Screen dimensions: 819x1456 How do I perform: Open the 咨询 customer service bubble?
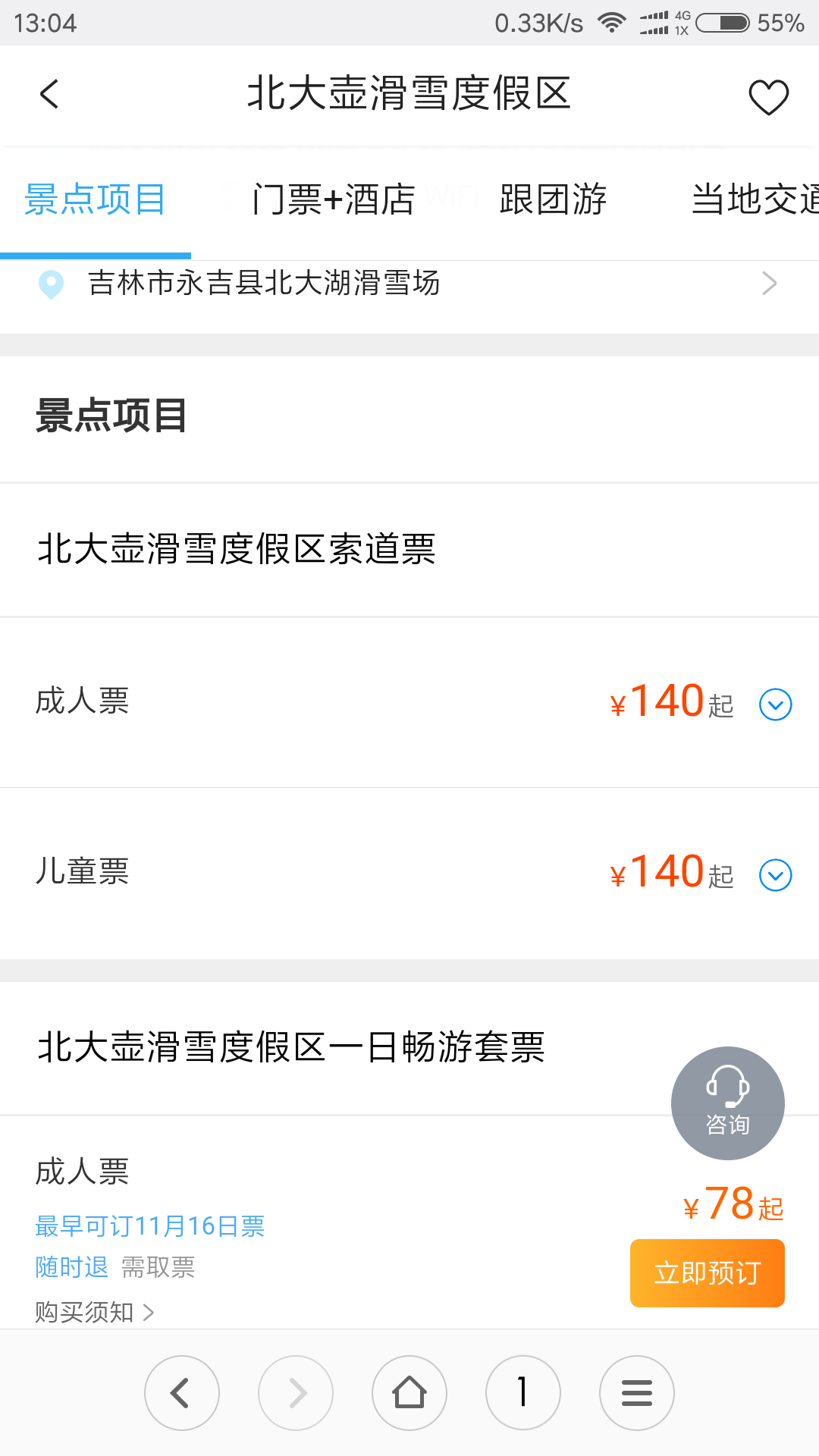click(x=727, y=1103)
